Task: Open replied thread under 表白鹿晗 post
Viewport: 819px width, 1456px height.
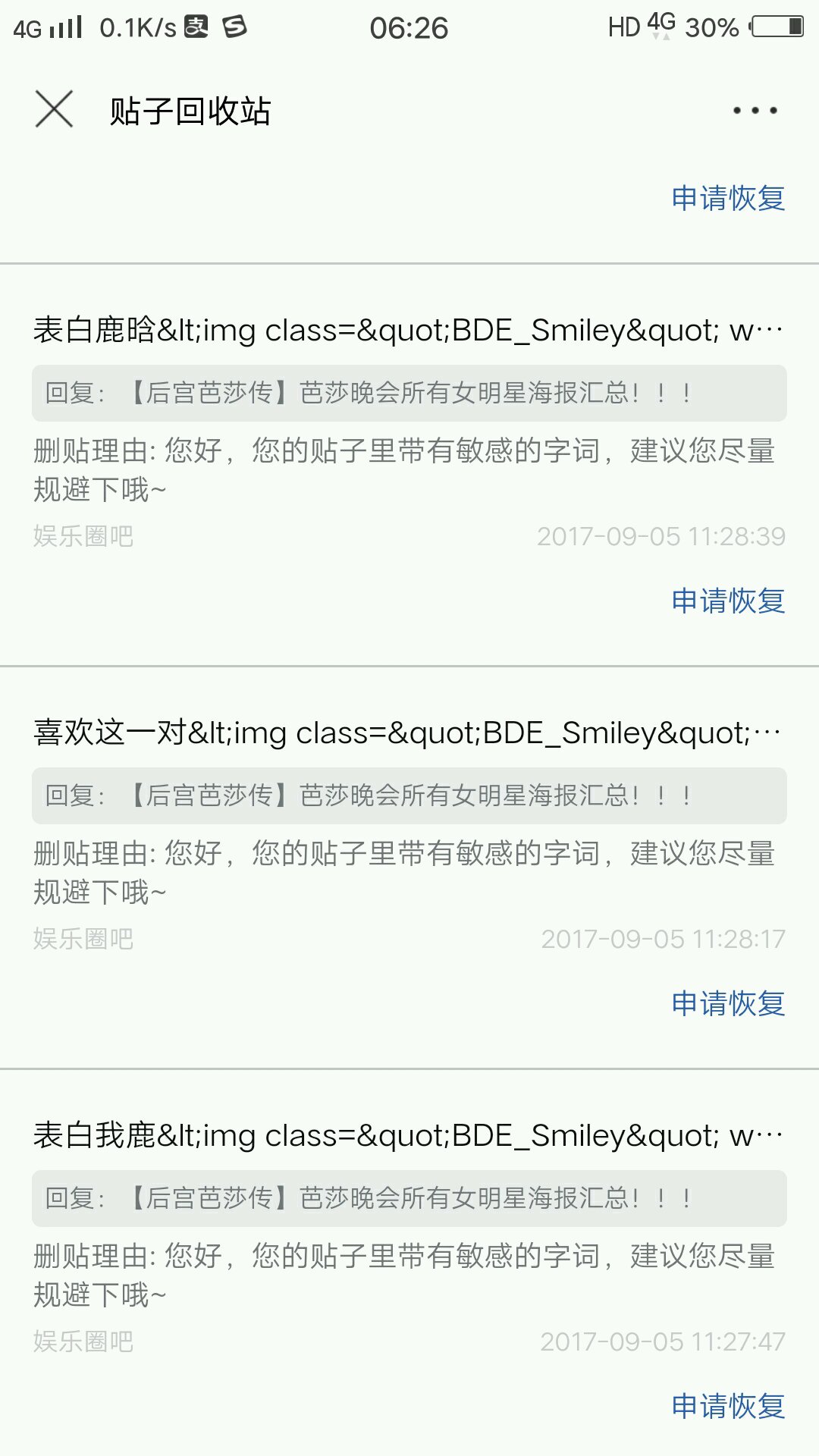Action: coord(409,394)
